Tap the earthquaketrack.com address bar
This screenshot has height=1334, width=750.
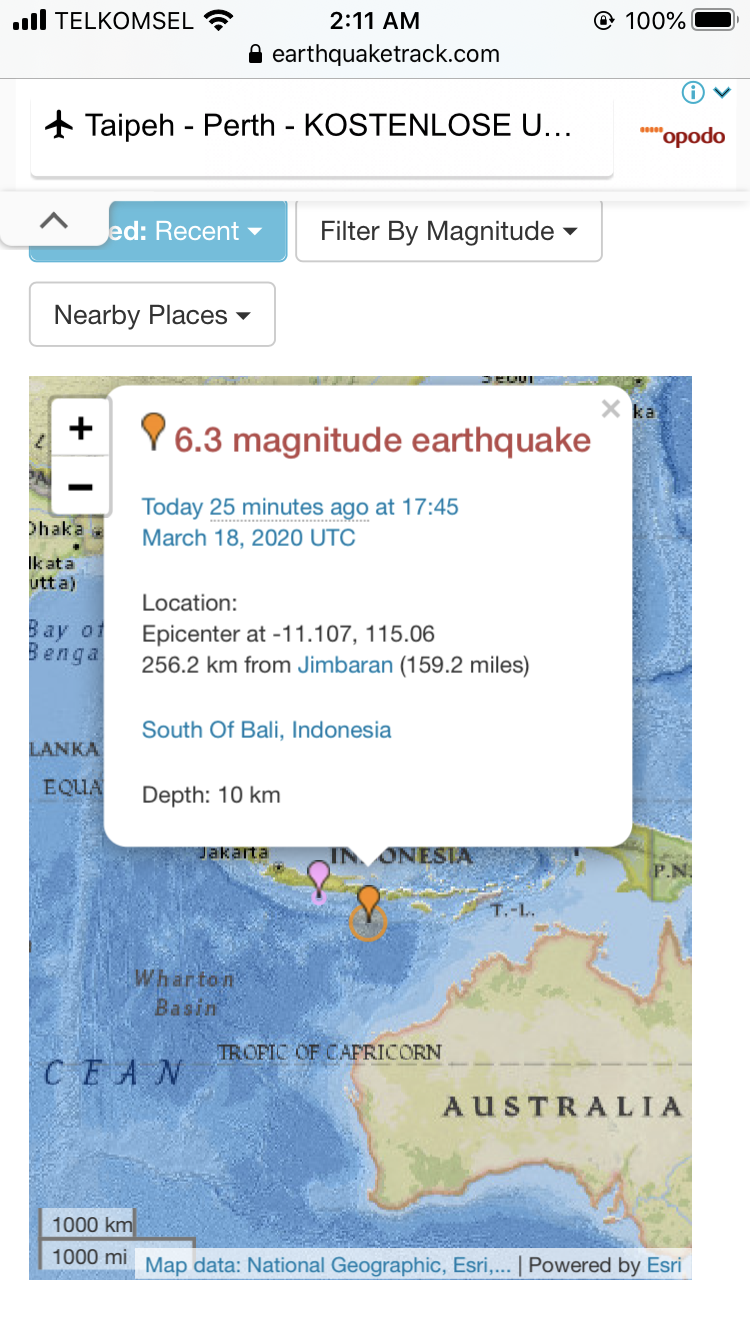(375, 54)
